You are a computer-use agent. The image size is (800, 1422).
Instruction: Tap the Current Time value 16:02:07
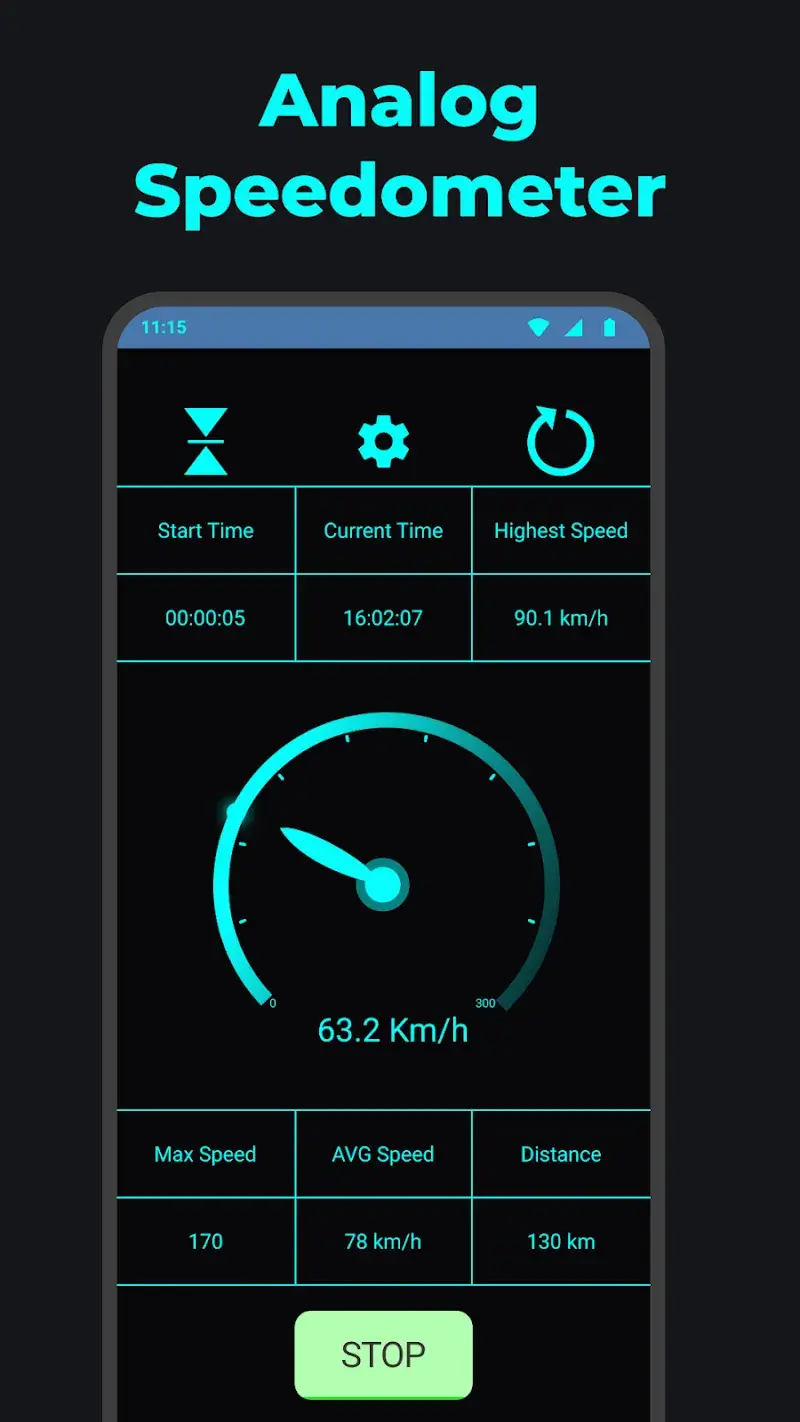383,618
